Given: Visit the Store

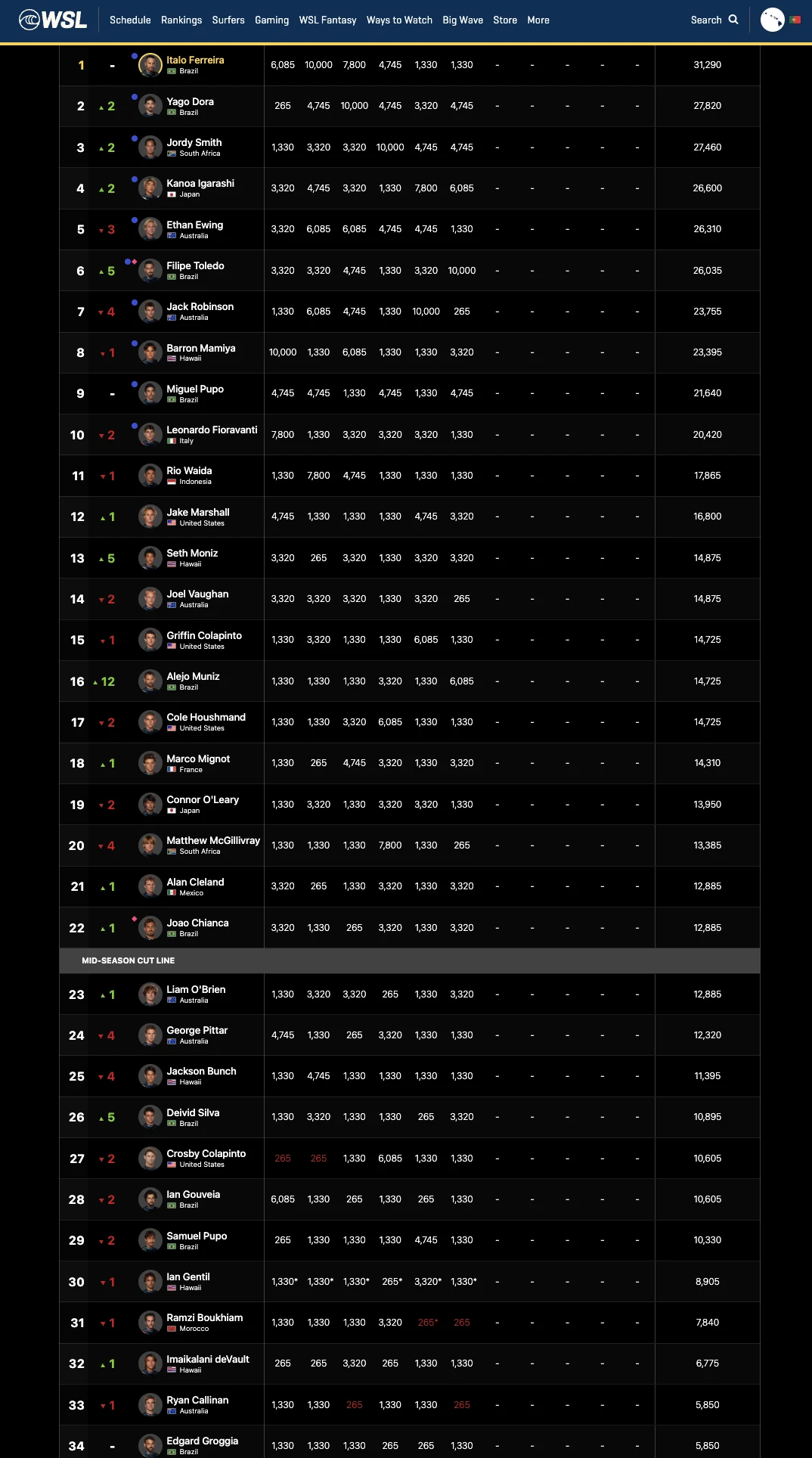Looking at the screenshot, I should point(505,20).
